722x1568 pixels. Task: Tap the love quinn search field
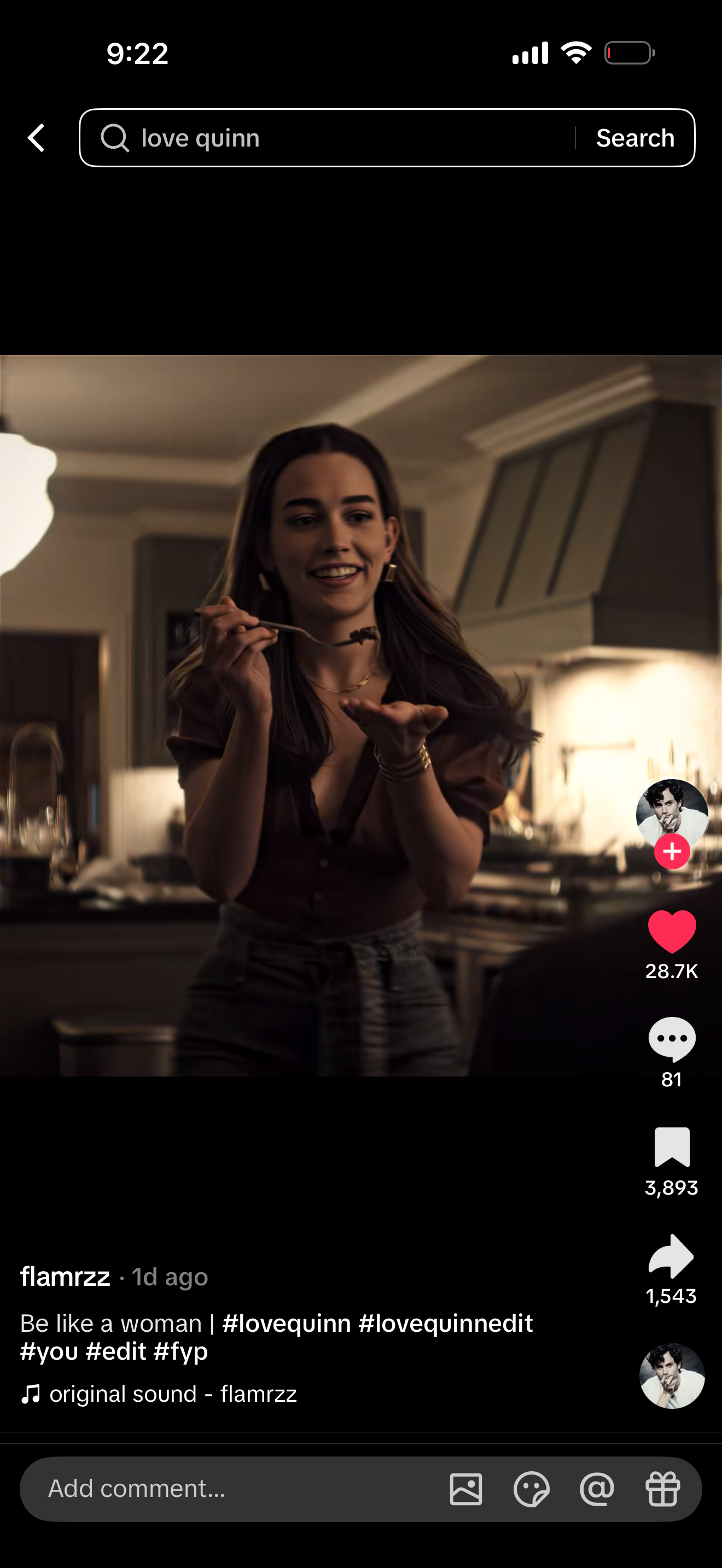[341, 138]
